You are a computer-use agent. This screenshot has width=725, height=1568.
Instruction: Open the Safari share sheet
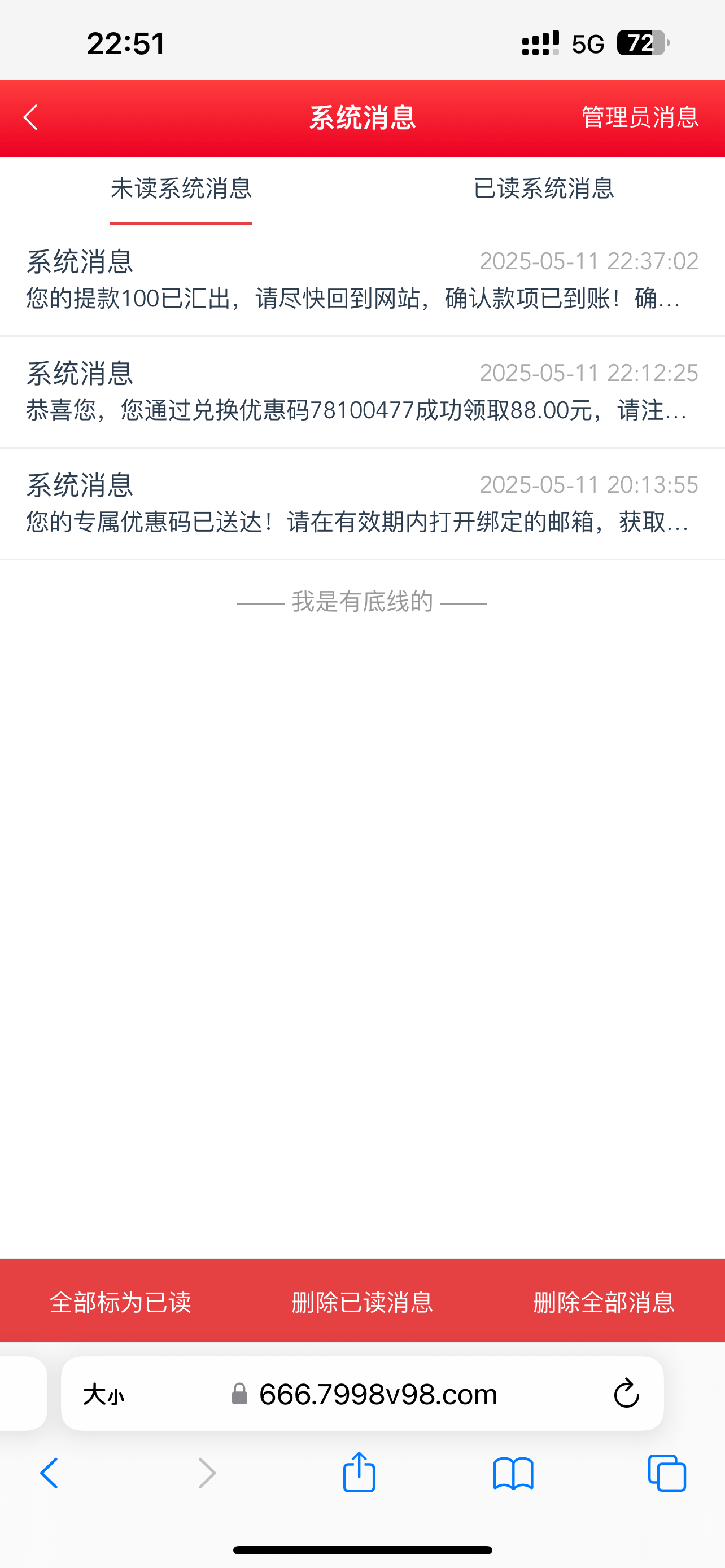click(x=359, y=1473)
